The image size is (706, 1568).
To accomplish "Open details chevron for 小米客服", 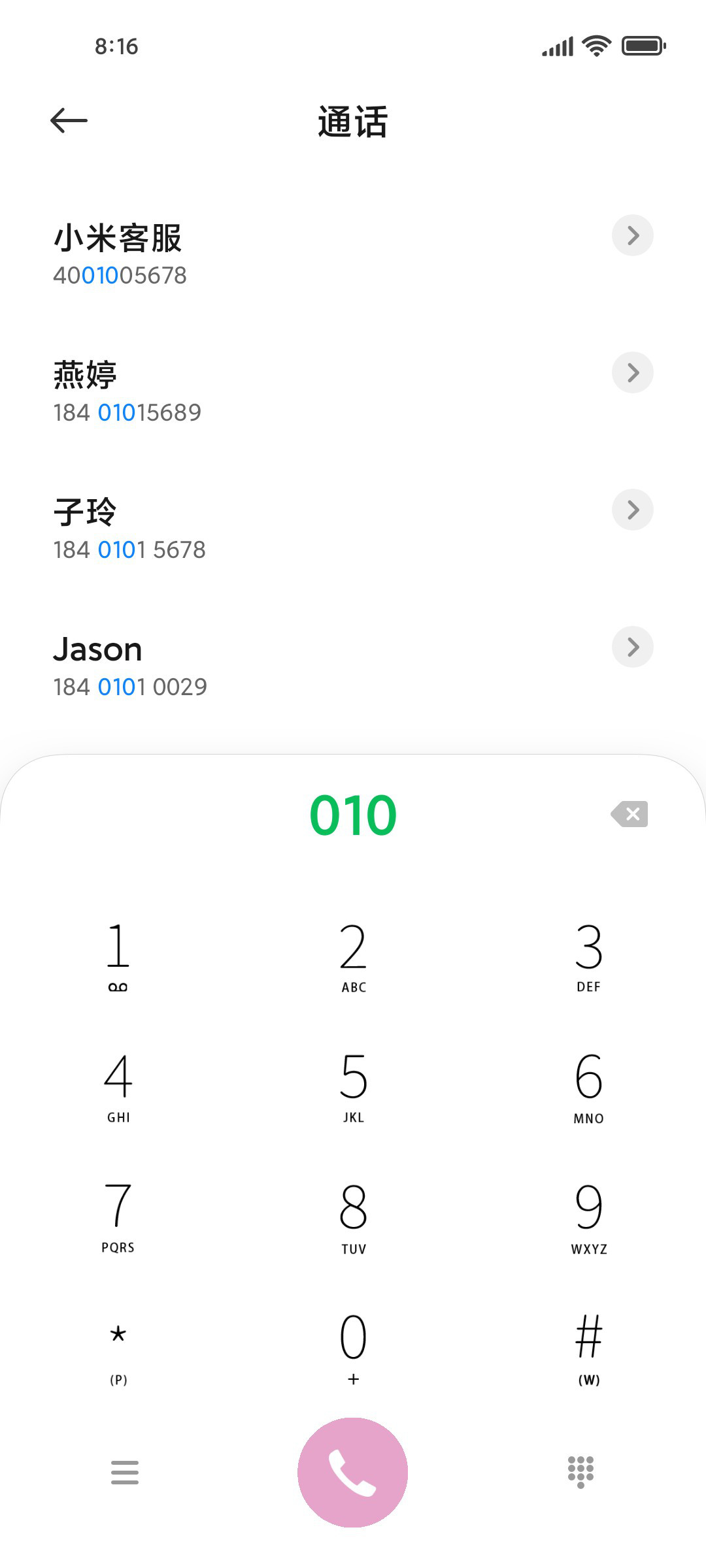I will [x=632, y=235].
